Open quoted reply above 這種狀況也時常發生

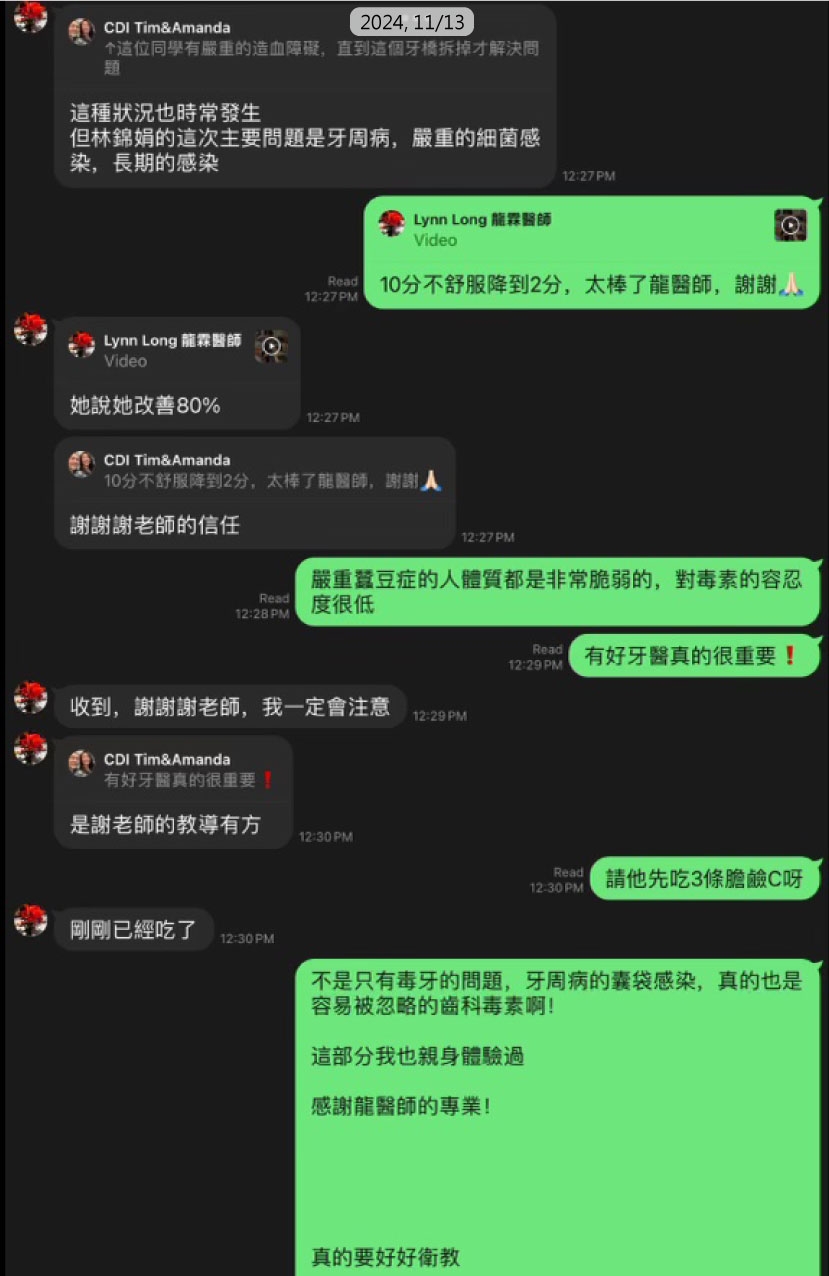click(304, 48)
